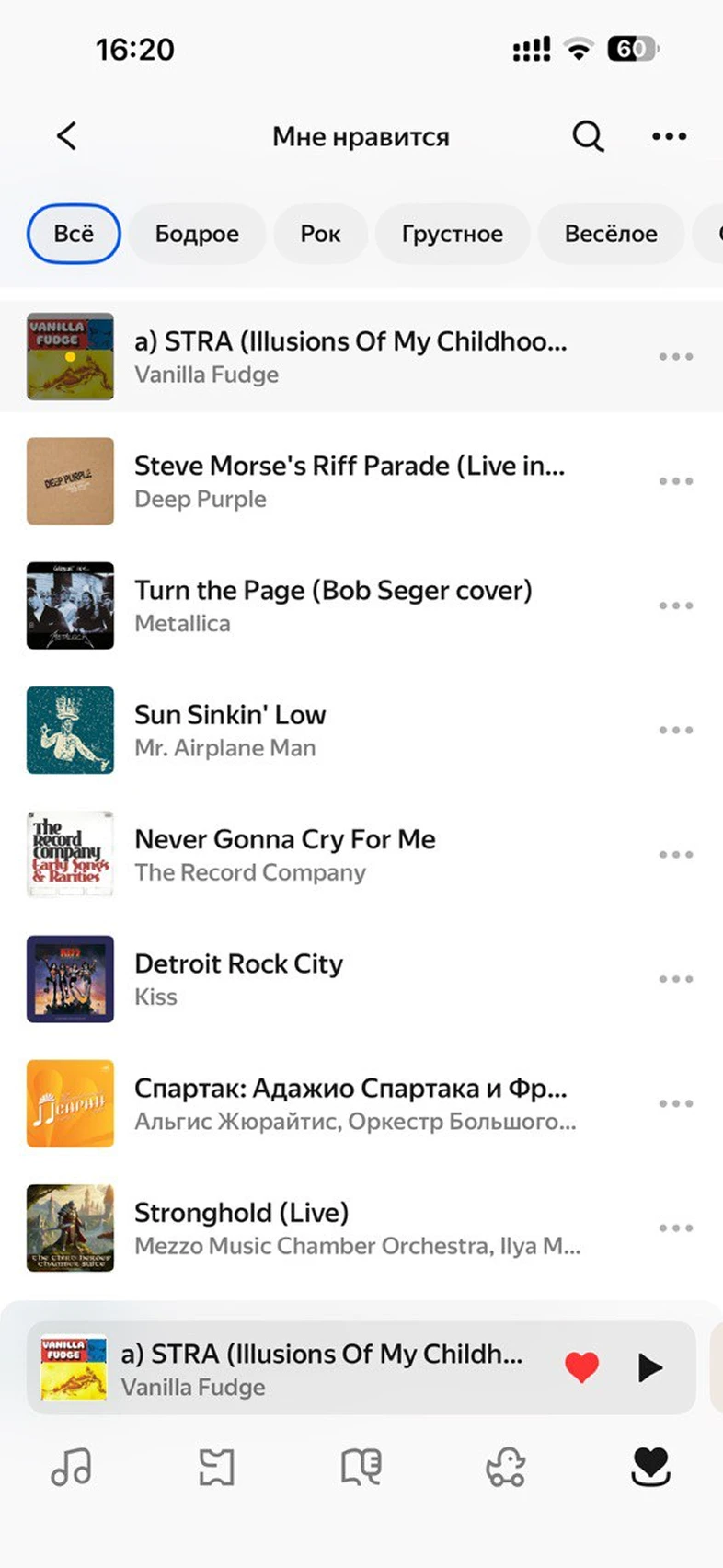Apply the Весёлое filter chip
The image size is (723, 1568).
tap(611, 234)
